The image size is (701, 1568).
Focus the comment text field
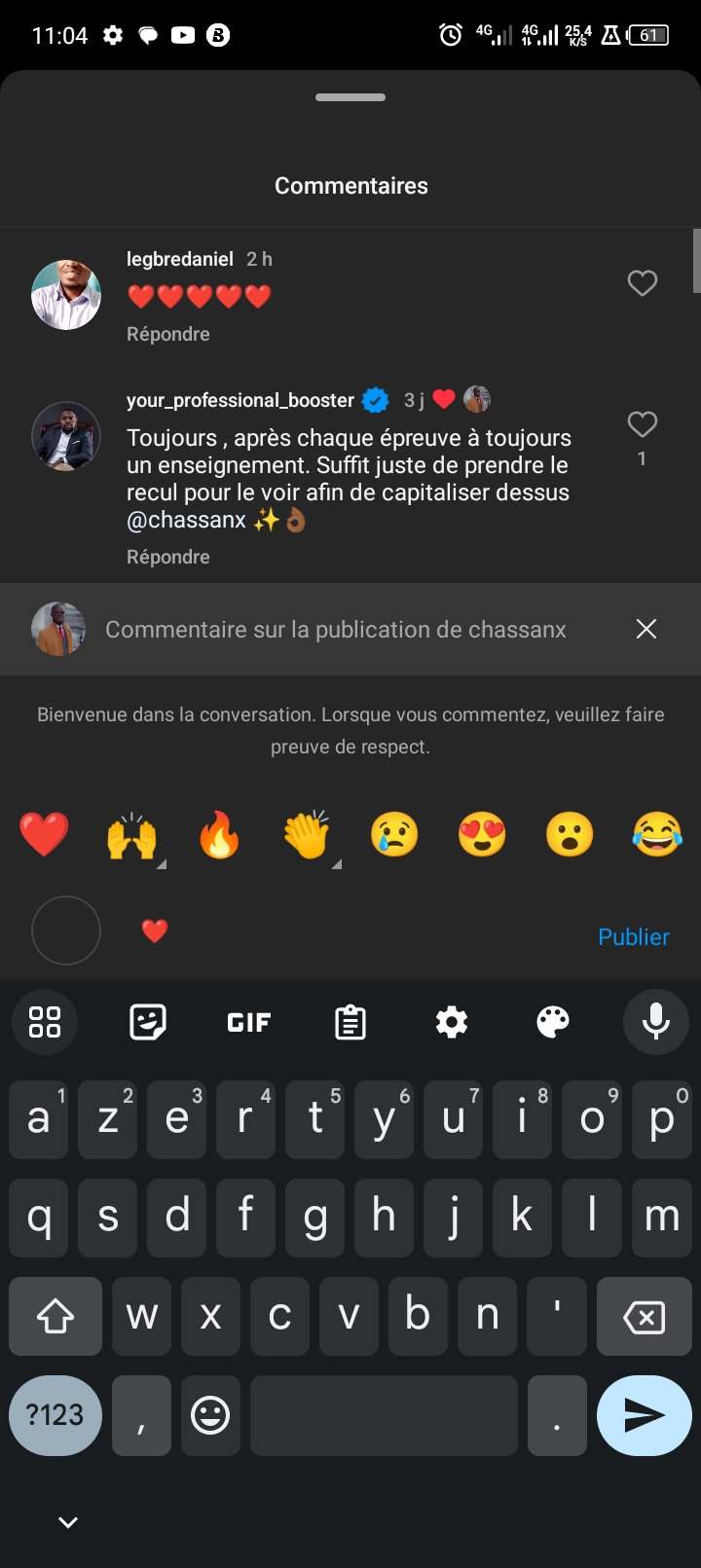[x=360, y=932]
